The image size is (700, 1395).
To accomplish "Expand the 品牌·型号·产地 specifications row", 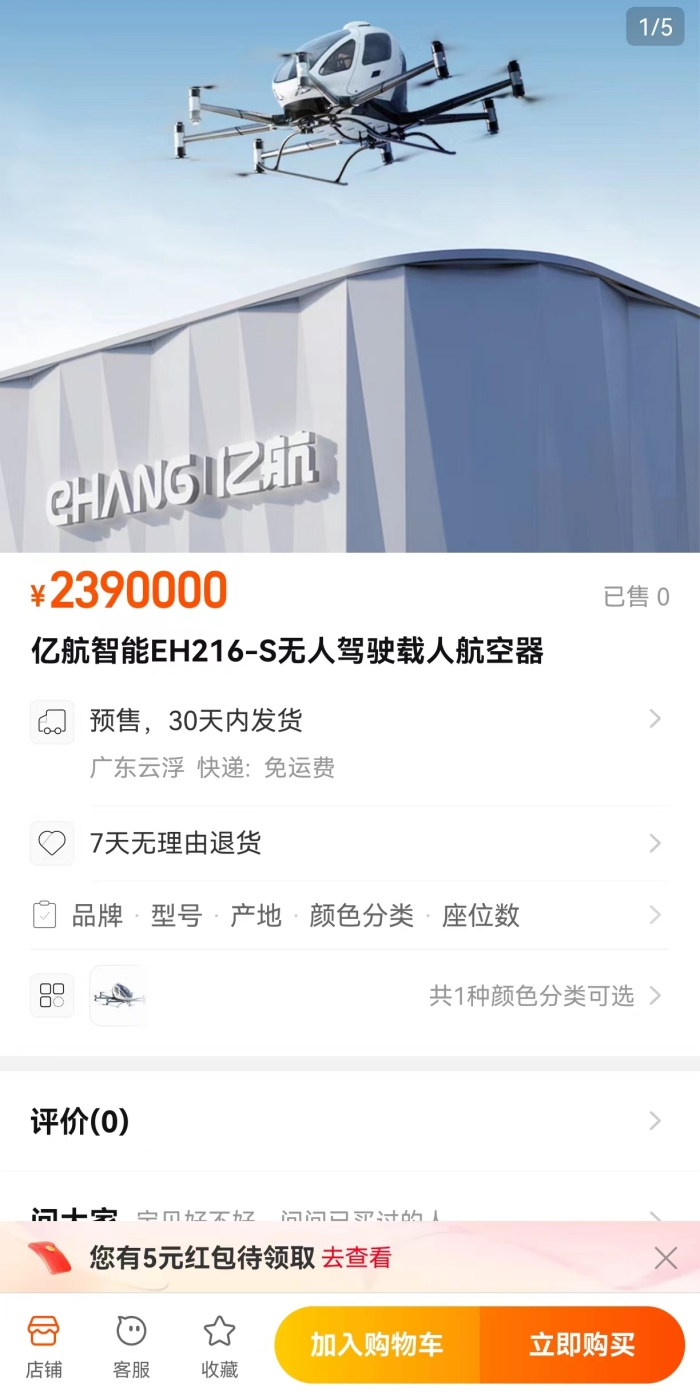I will pos(350,915).
